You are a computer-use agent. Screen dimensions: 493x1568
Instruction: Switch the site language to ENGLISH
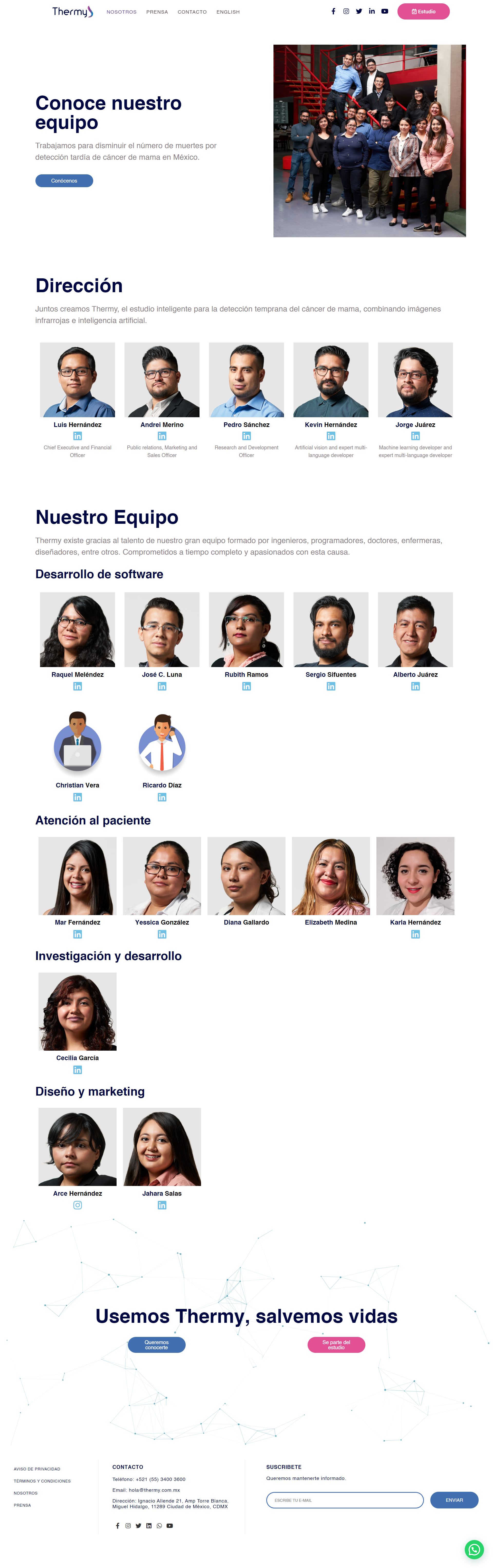click(228, 12)
